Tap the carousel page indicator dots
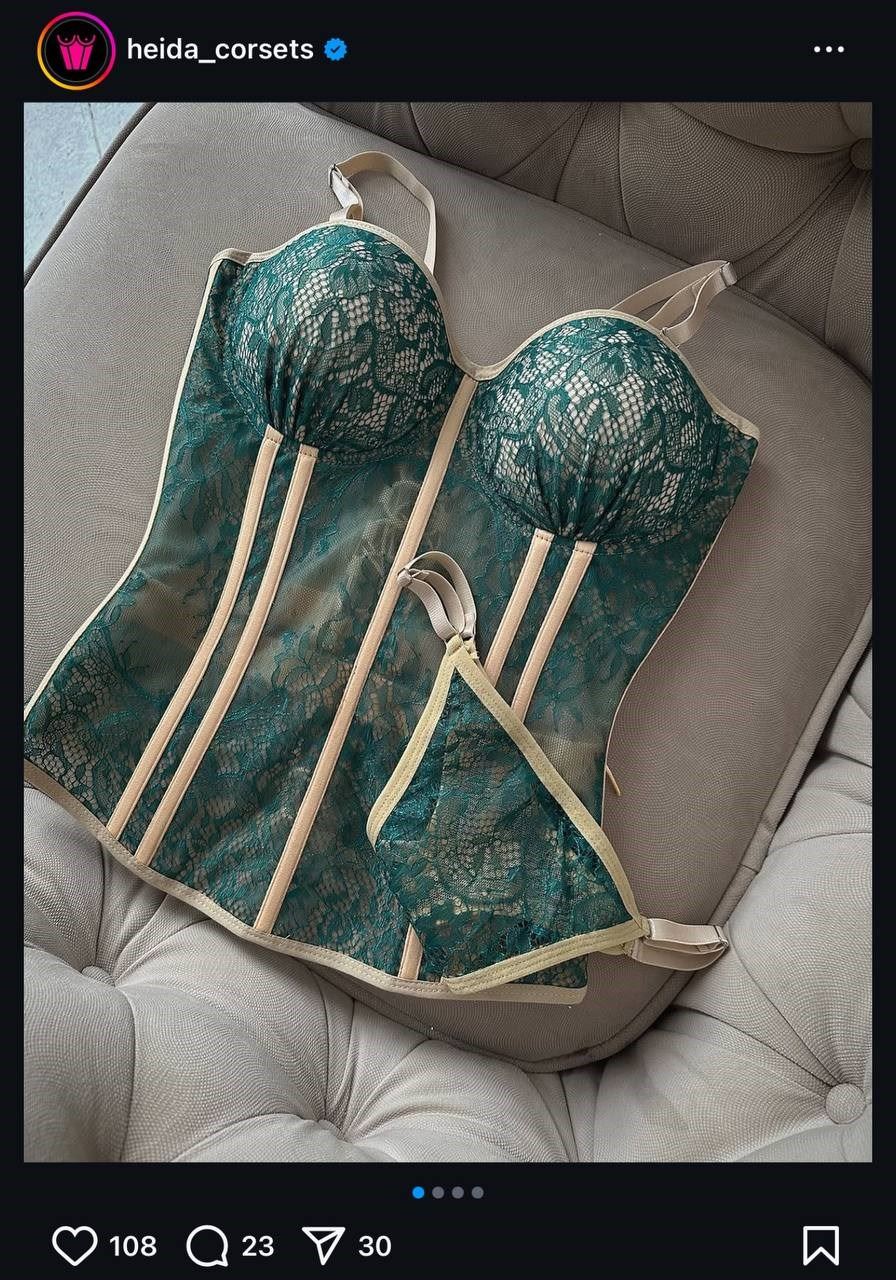The height and width of the screenshot is (1280, 896). 447,1192
